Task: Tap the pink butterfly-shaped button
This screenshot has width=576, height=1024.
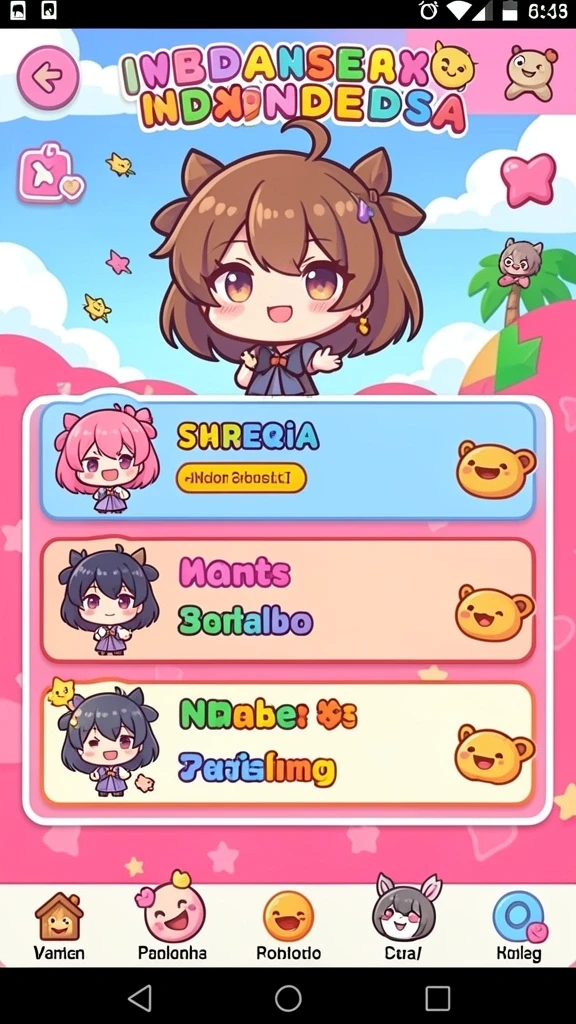Action: [528, 180]
